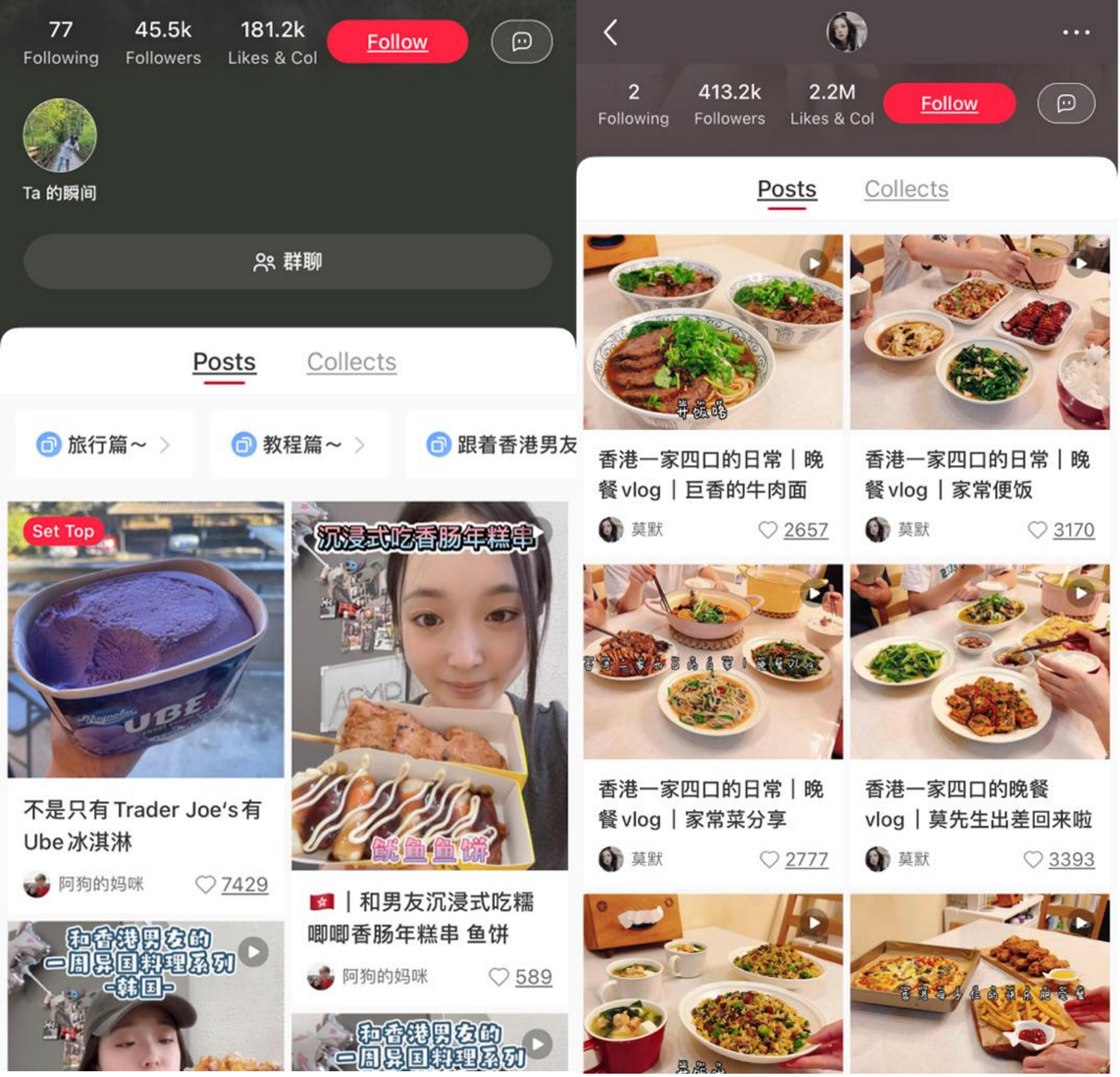The width and height of the screenshot is (1120, 1077).
Task: Like the Ube 冰淇淋 post with 7429 likes
Action: pos(205,884)
